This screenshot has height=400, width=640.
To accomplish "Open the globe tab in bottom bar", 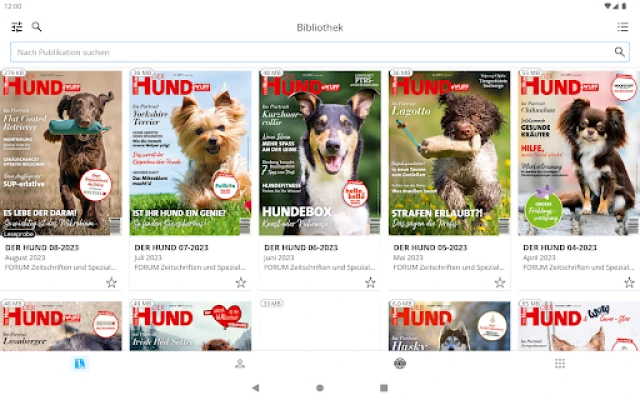I will 400,363.
